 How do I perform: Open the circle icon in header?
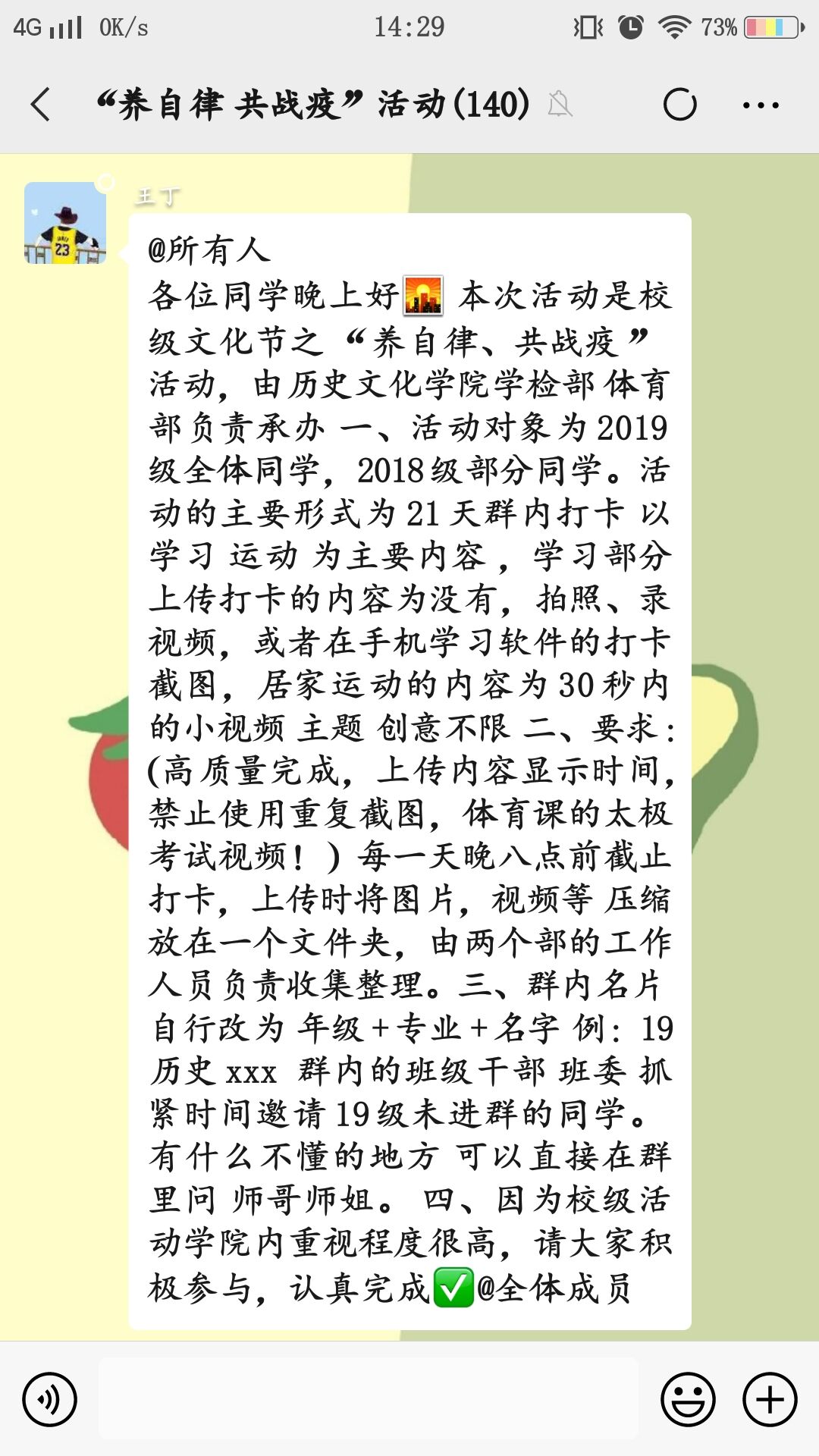(x=679, y=105)
